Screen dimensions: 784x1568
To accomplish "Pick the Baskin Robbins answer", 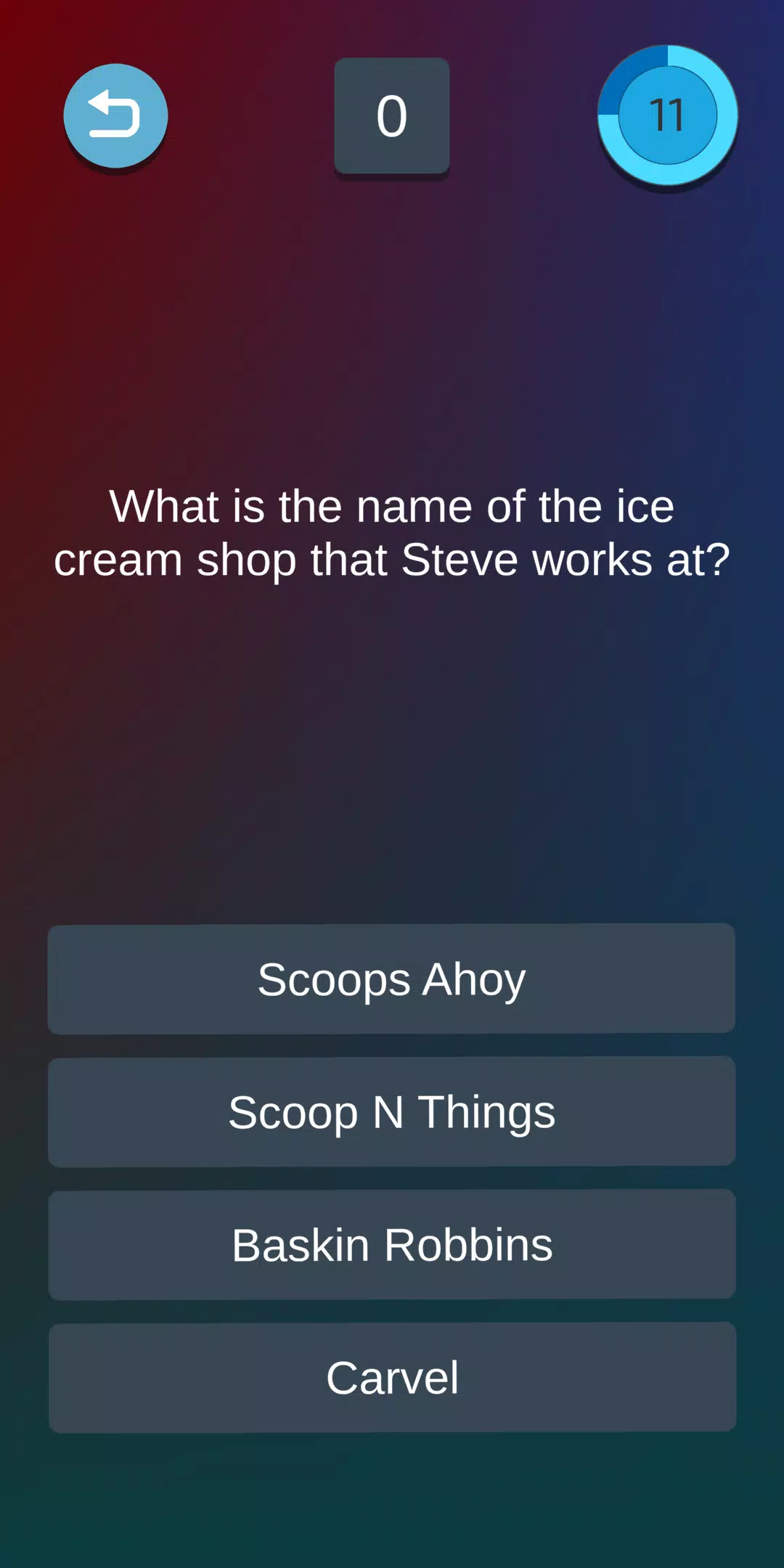I will tap(391, 1244).
